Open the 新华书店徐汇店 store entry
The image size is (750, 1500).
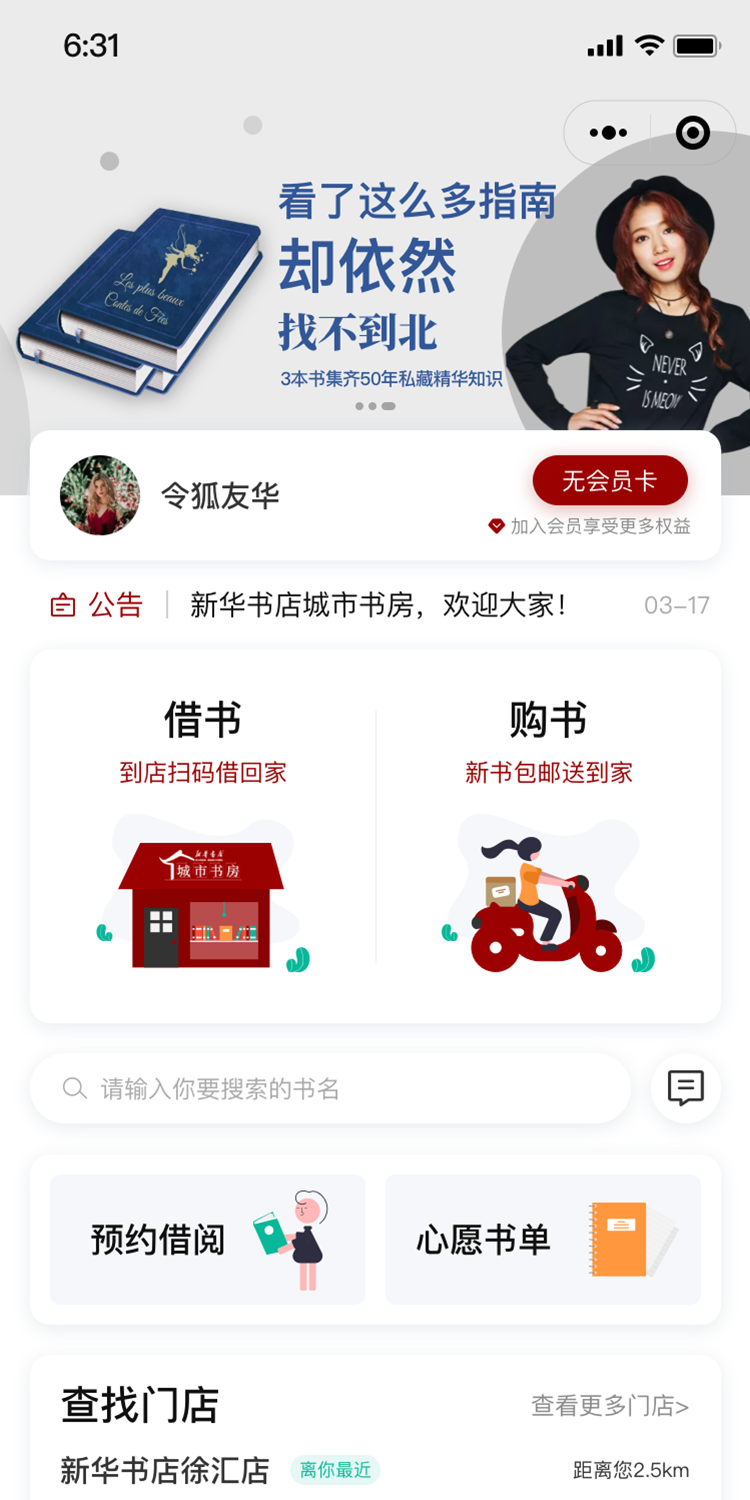[165, 1470]
